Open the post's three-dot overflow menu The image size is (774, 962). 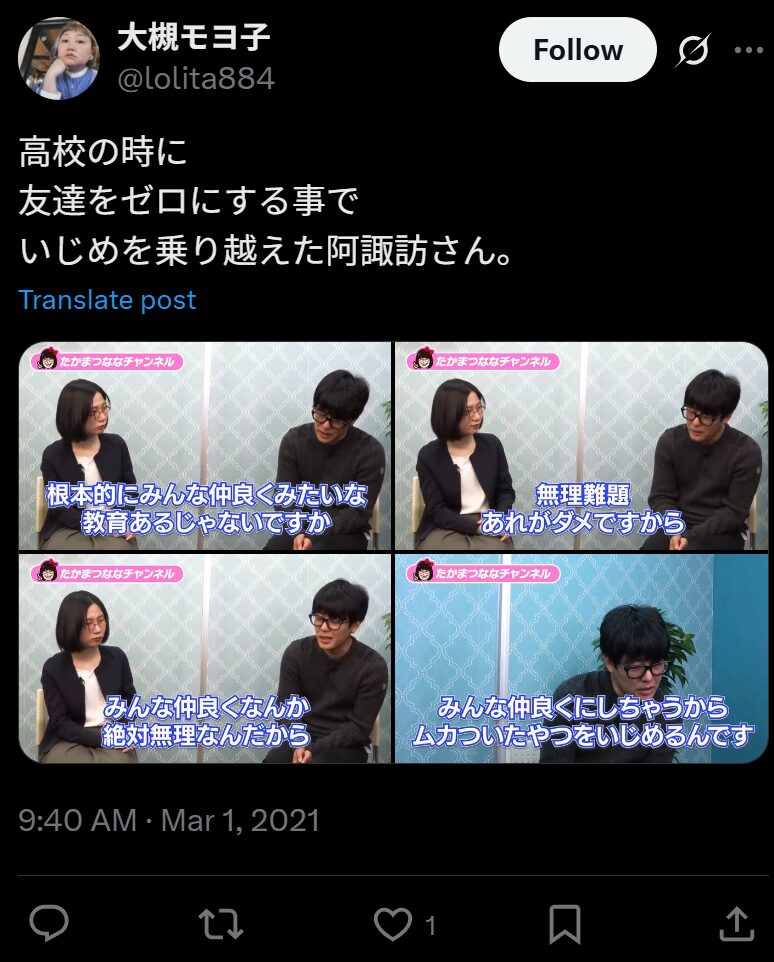748,51
